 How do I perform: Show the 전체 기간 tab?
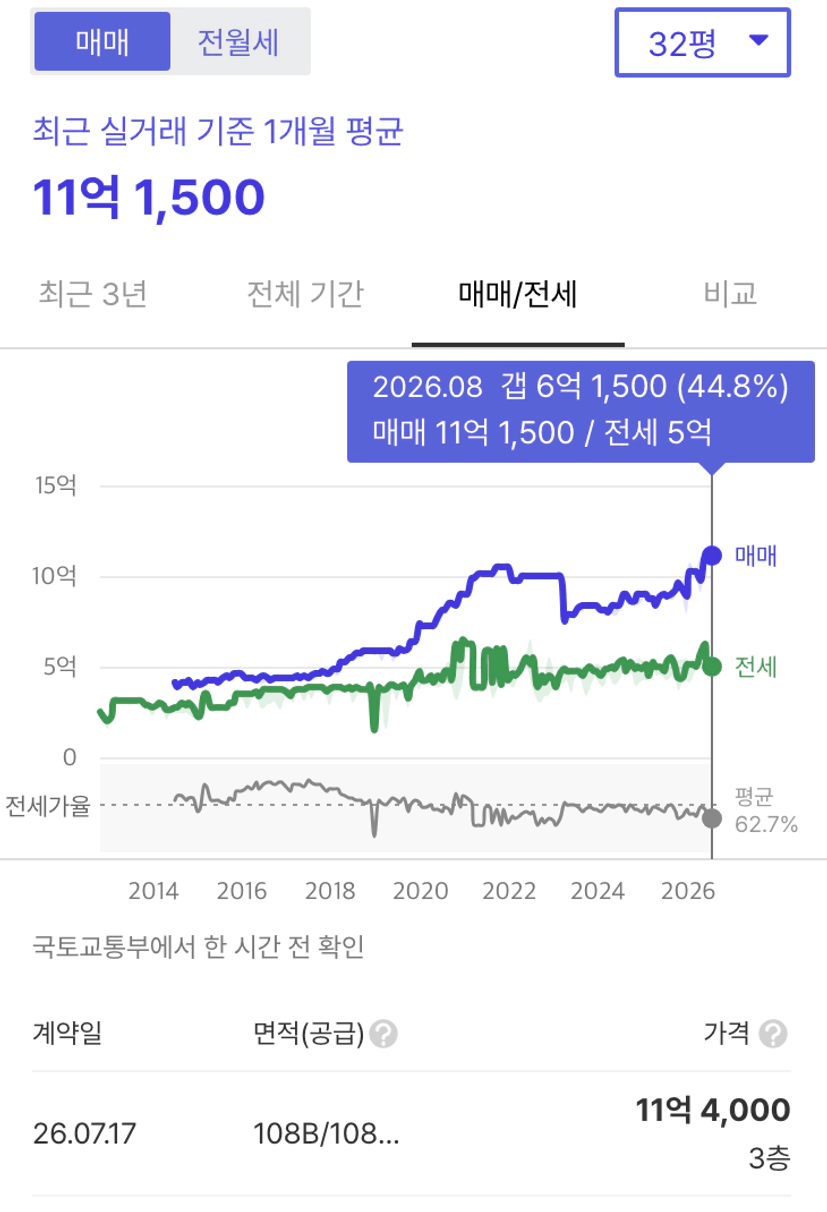click(x=305, y=294)
